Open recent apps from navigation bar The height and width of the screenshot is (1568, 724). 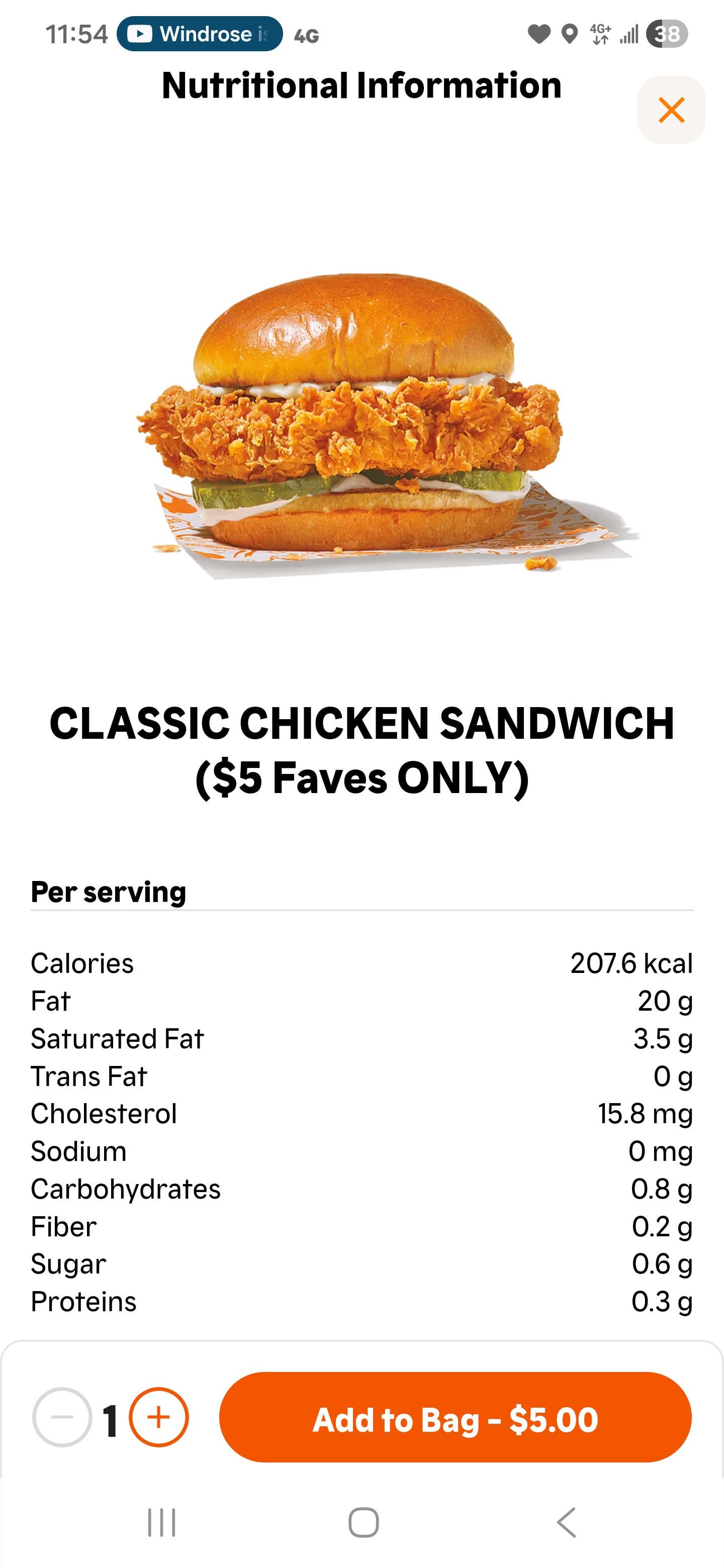162,1522
